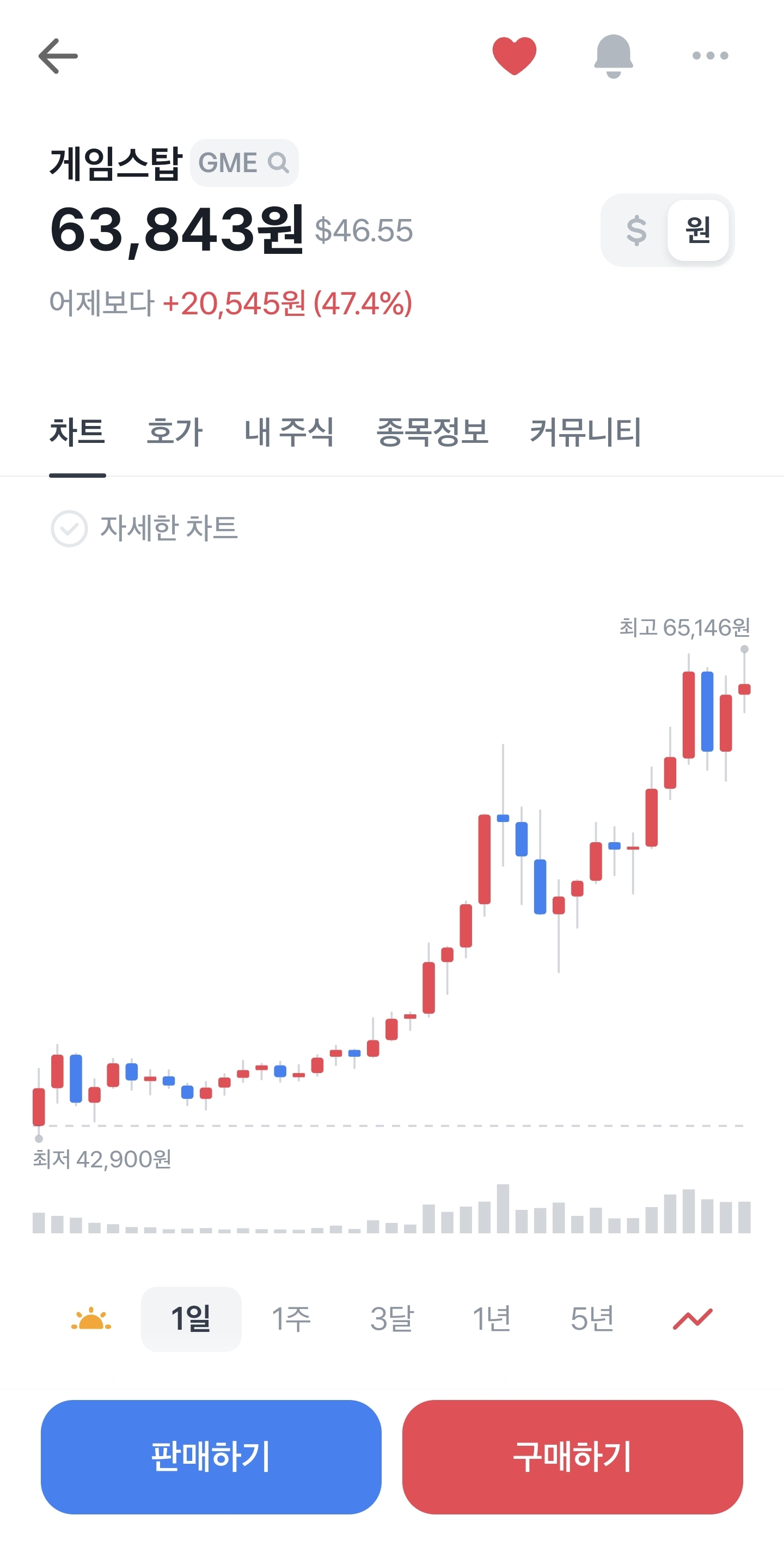The image size is (784, 1546).
Task: Open the three-dot overflow menu
Action: click(710, 56)
